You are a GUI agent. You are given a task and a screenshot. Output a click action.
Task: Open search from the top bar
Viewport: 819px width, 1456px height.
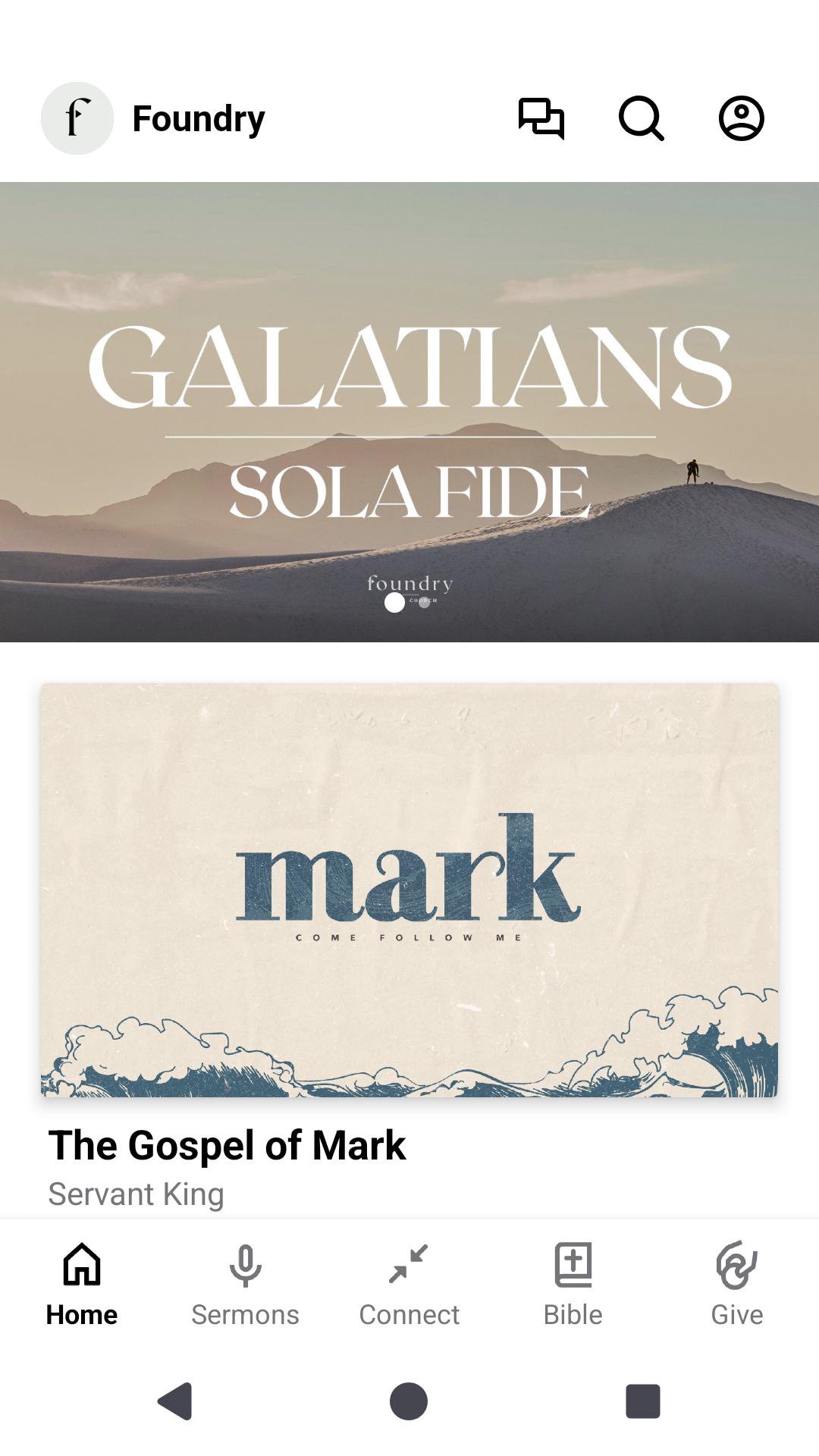pos(641,118)
